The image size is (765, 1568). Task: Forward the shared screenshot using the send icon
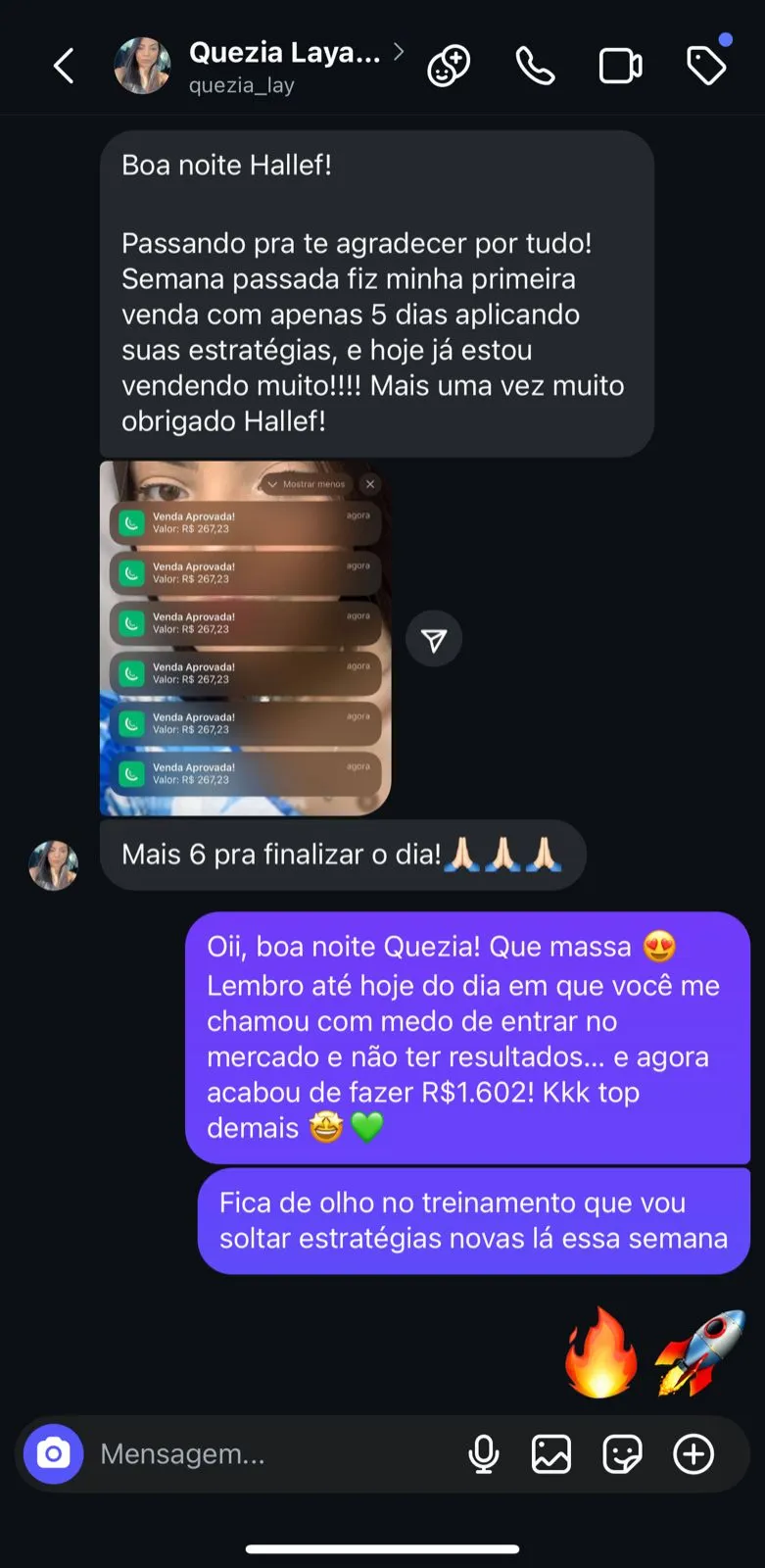(434, 640)
